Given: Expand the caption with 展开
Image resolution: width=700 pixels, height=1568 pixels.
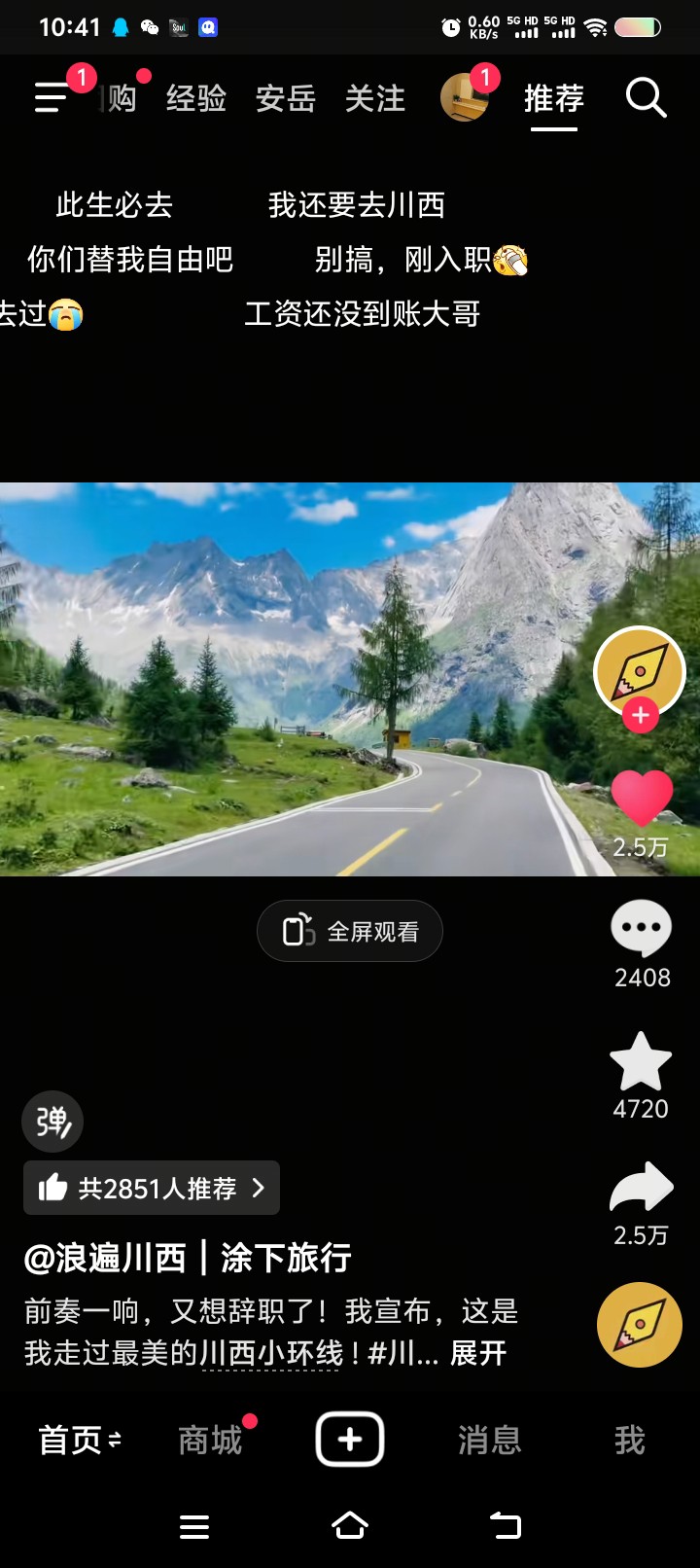Looking at the screenshot, I should tap(478, 1353).
